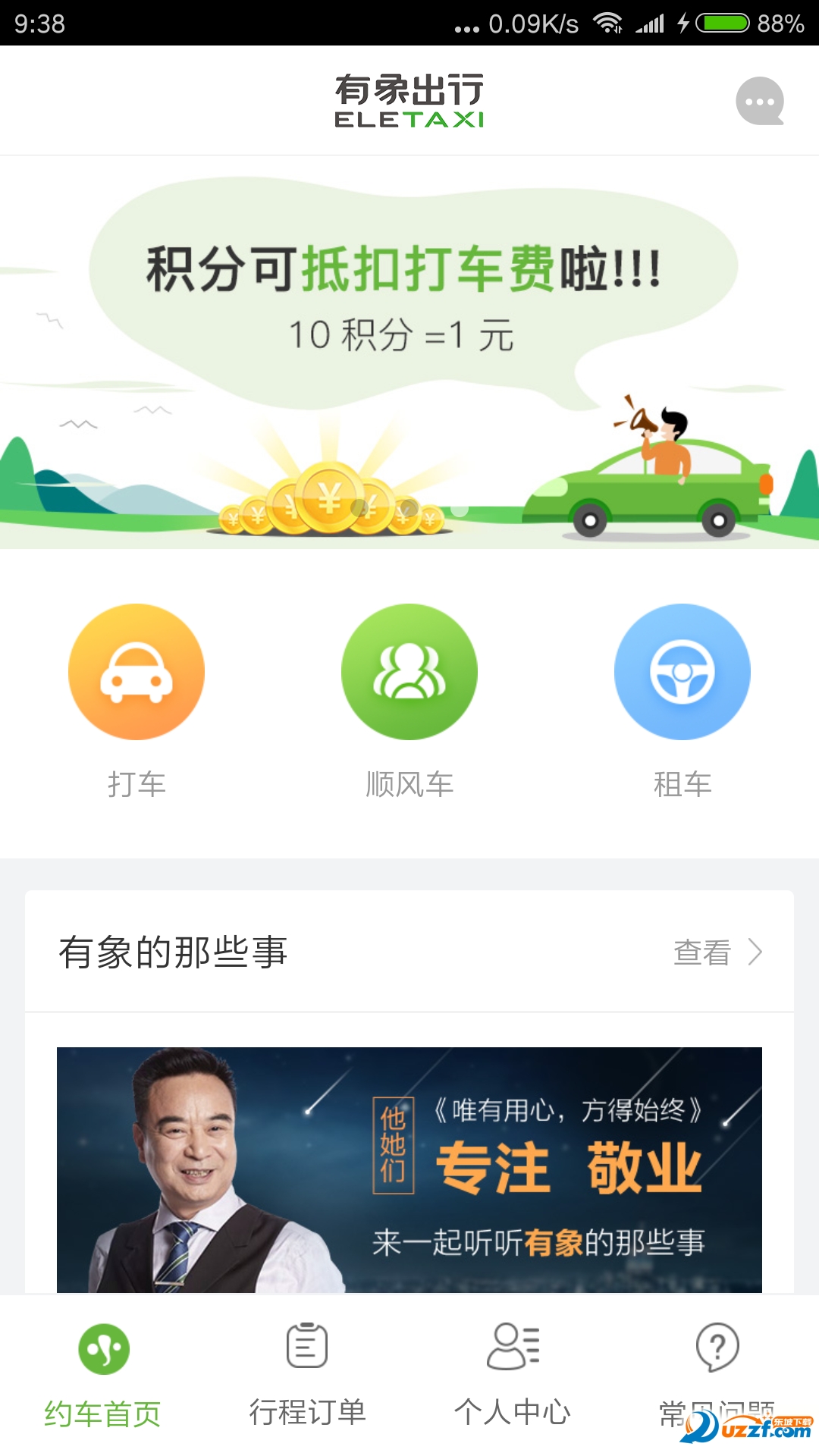Tap the Wi-Fi icon in status bar
Viewport: 819px width, 1456px height.
coord(607,23)
